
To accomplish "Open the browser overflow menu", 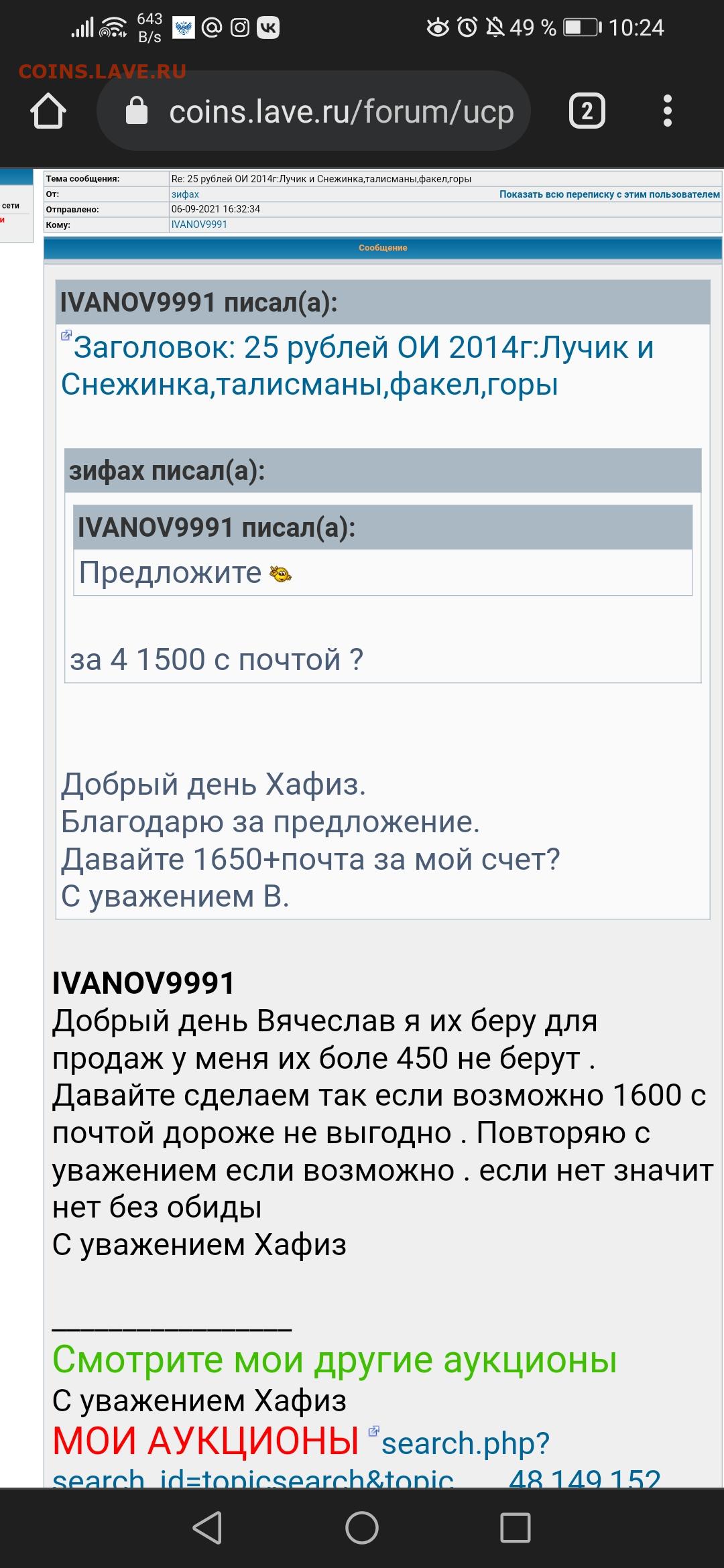I will click(667, 111).
